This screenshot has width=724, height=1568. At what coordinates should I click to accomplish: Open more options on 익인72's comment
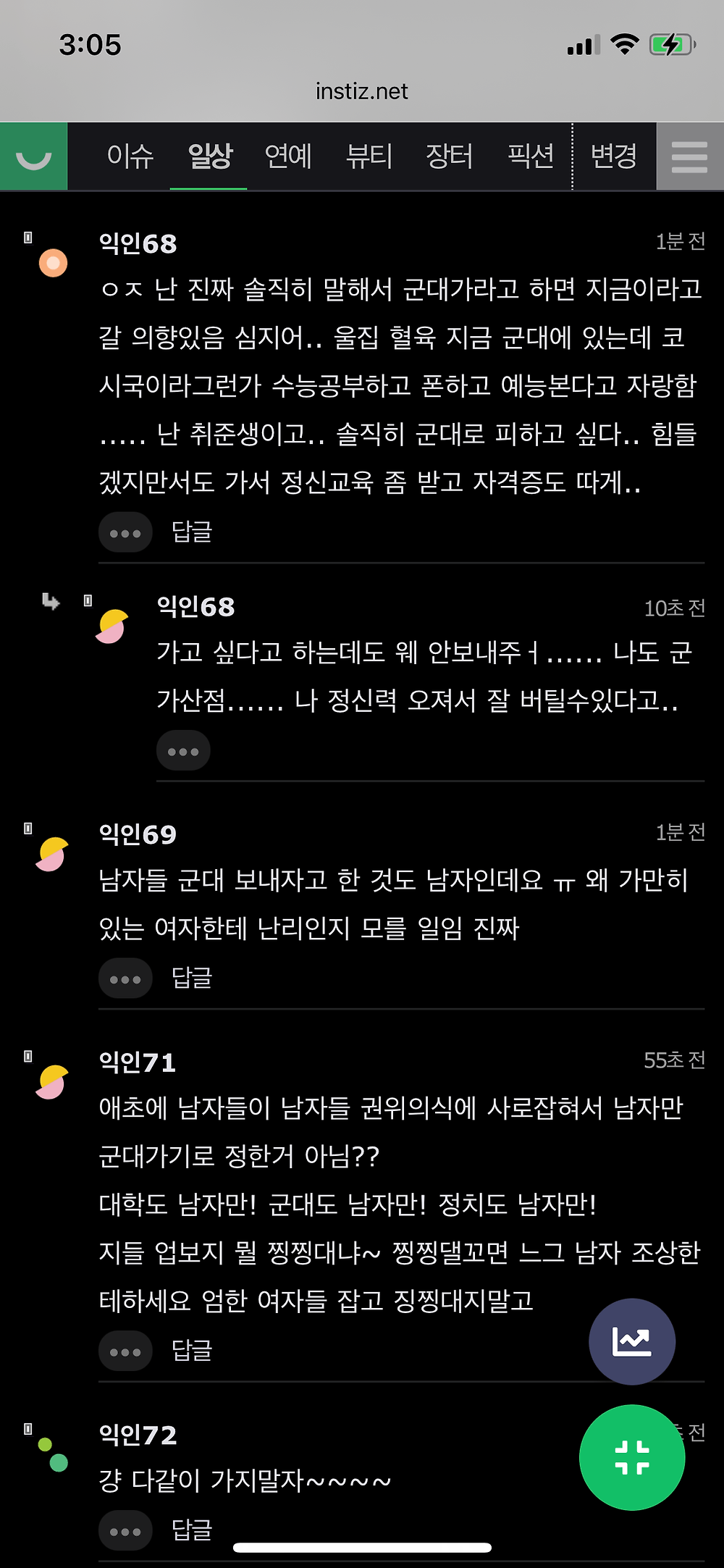[x=125, y=1531]
